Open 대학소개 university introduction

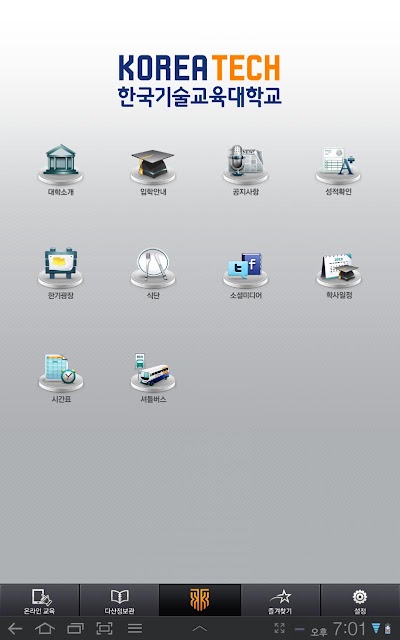pyautogui.click(x=60, y=169)
